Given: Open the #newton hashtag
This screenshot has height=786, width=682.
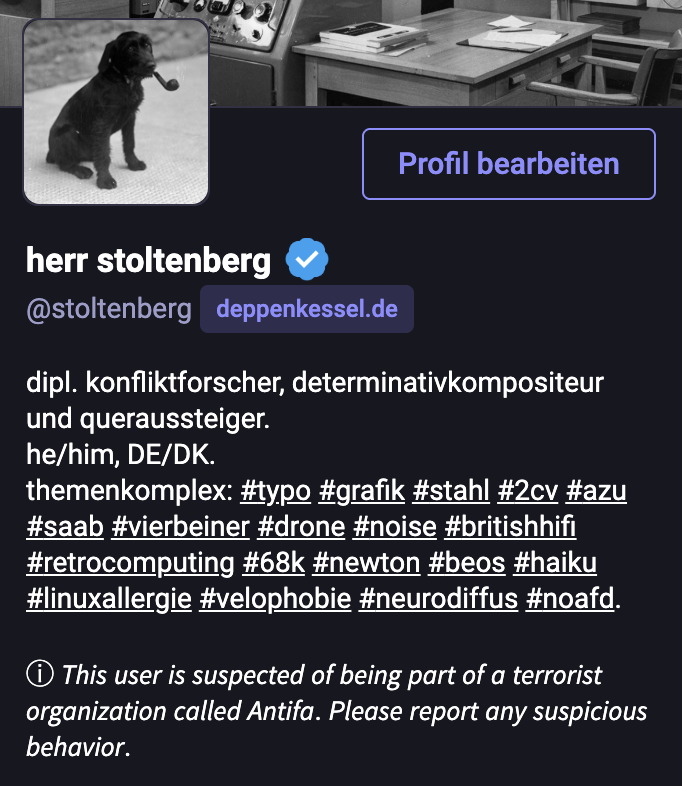Looking at the screenshot, I should point(366,563).
